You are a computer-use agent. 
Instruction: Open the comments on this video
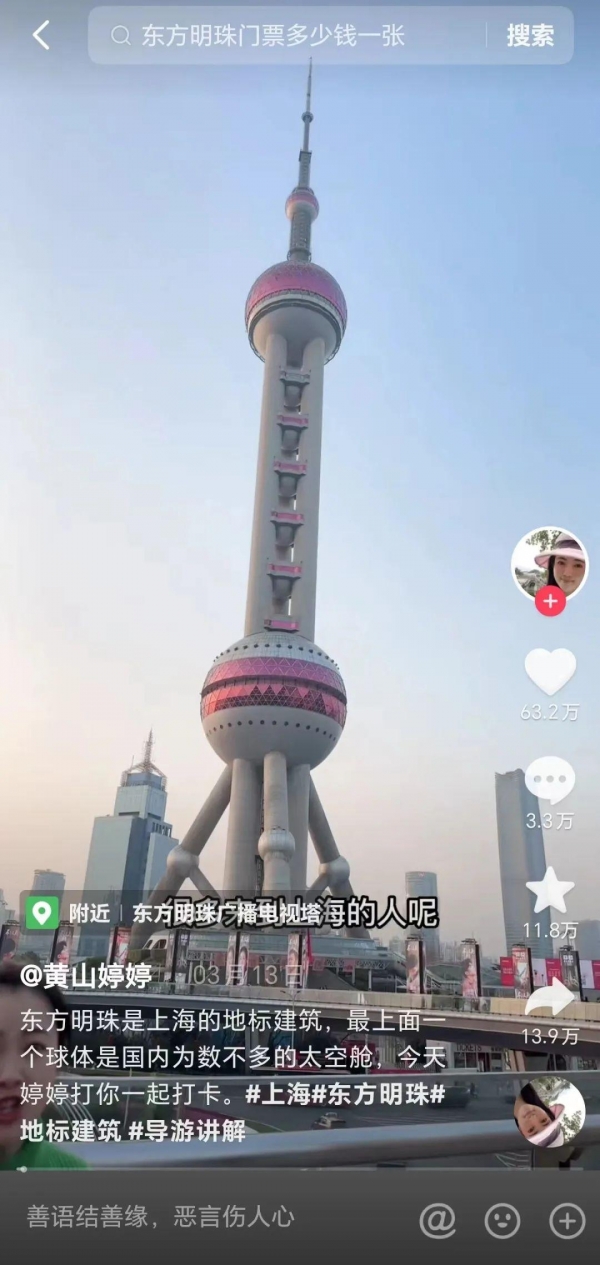[550, 779]
